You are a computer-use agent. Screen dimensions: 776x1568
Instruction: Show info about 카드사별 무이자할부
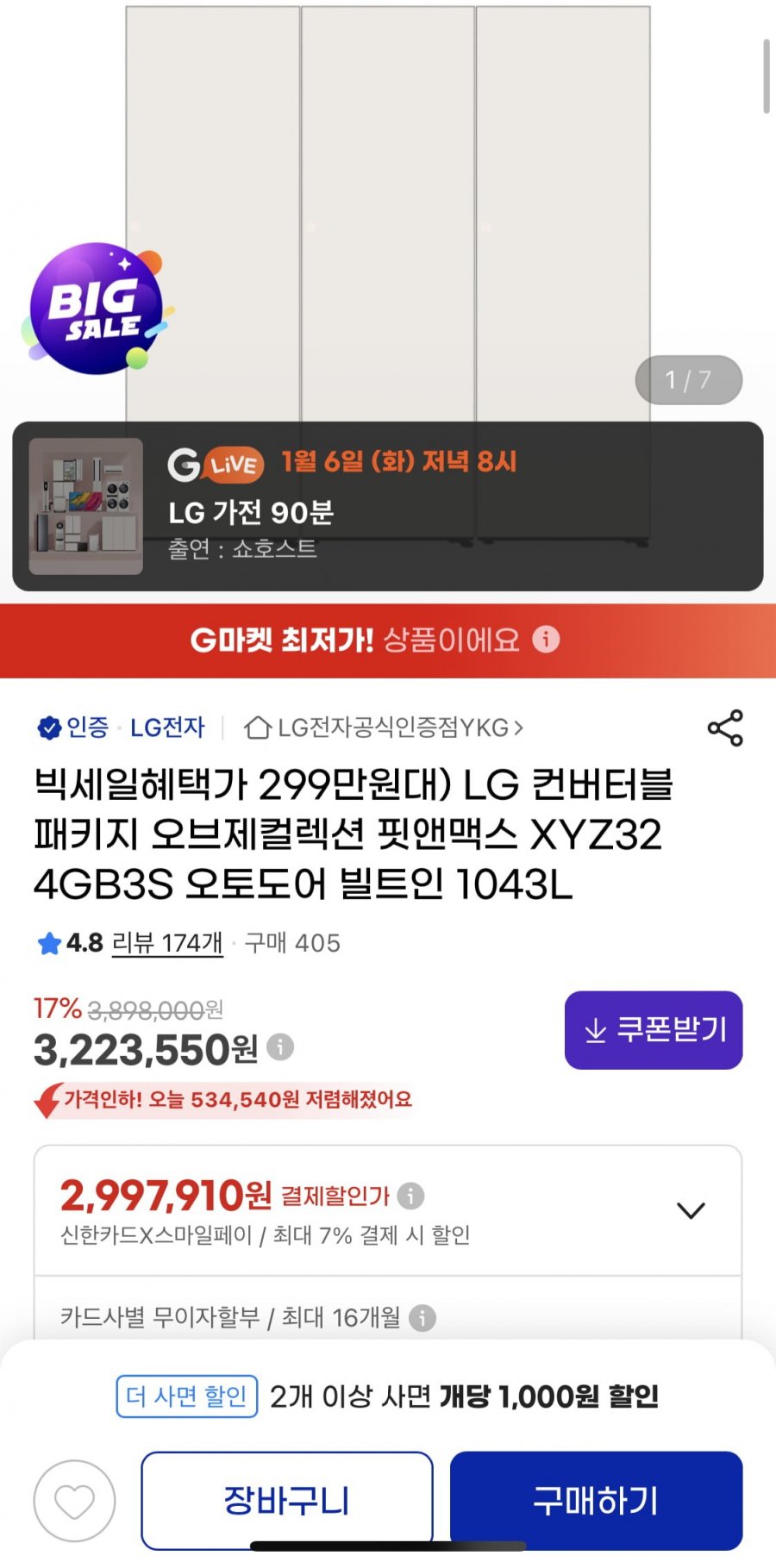(422, 1318)
